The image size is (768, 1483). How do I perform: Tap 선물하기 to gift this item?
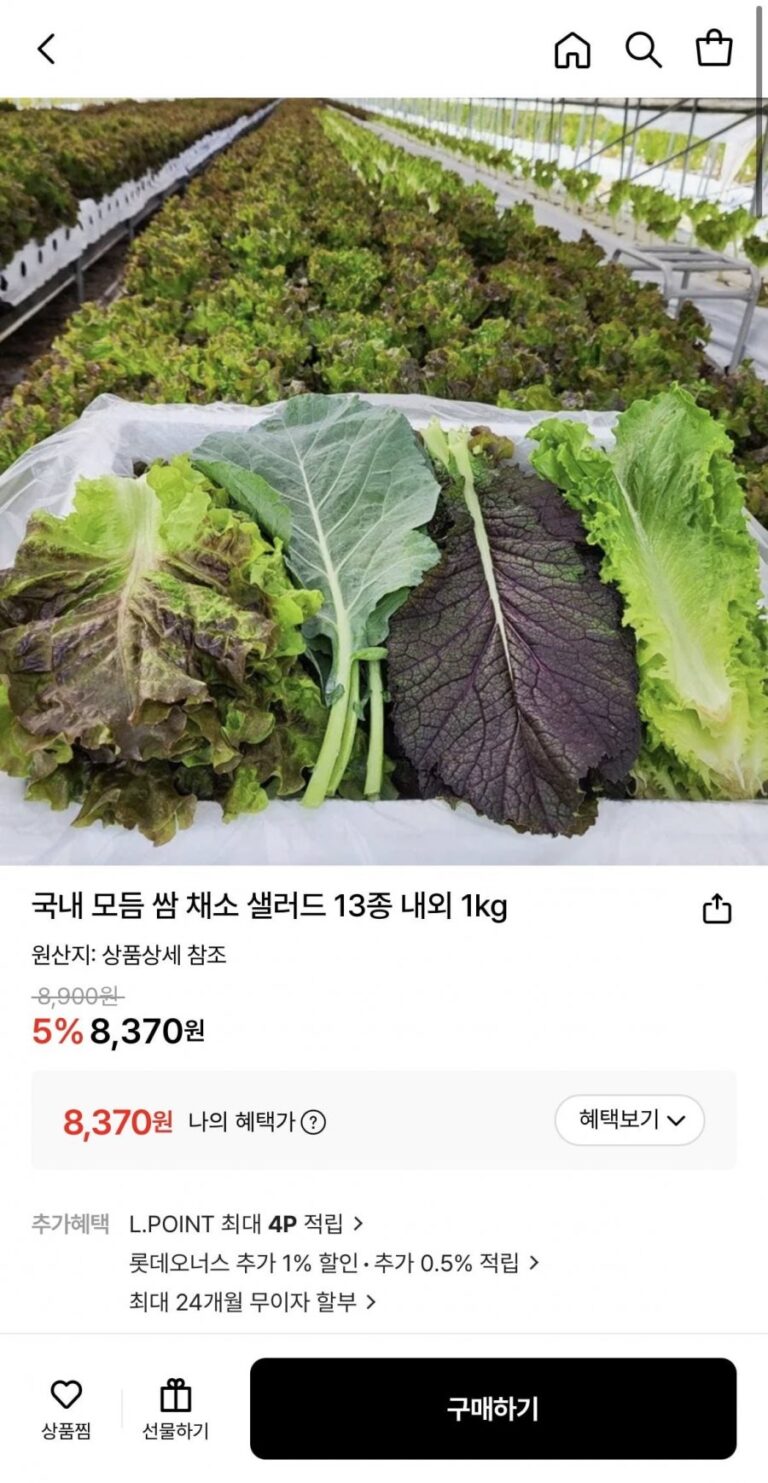175,1408
